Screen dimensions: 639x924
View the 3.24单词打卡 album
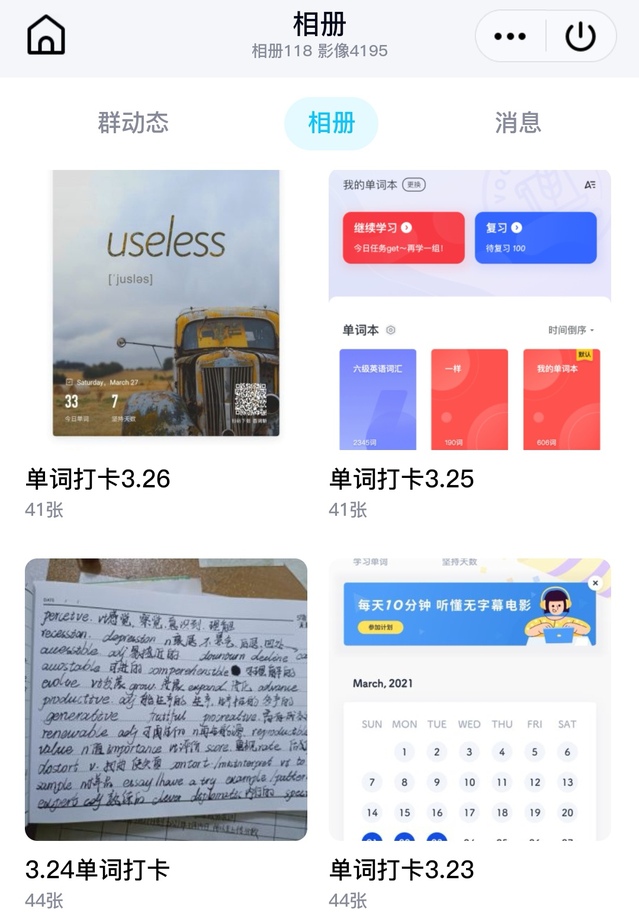coord(166,699)
